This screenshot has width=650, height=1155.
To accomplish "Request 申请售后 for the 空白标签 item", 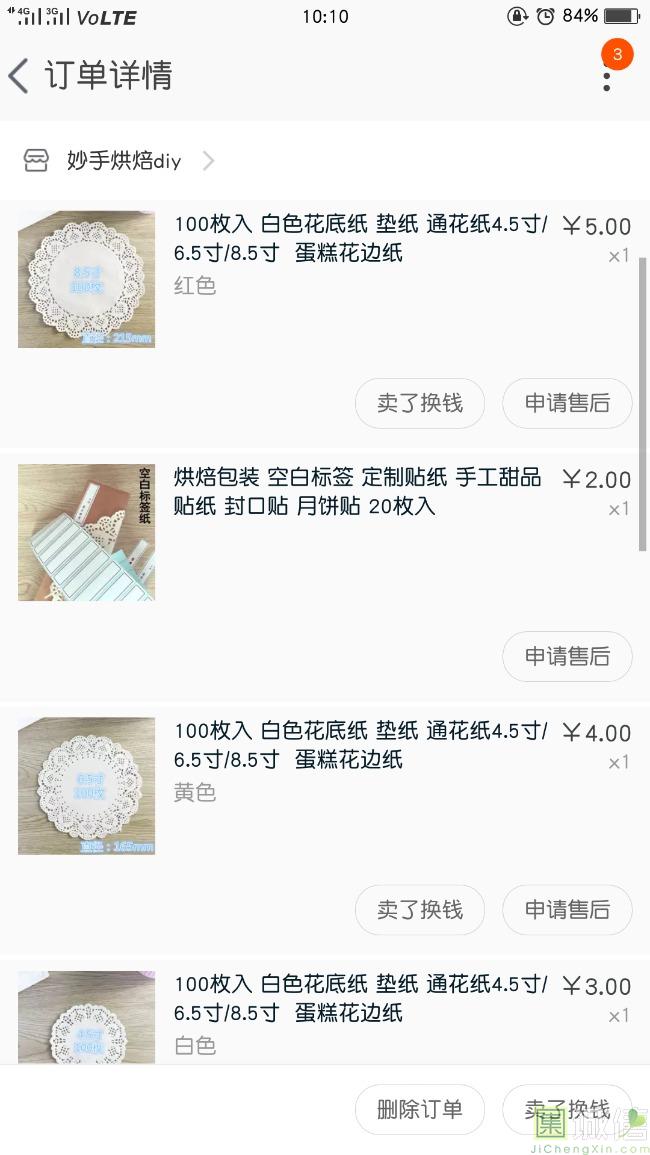I will [x=567, y=657].
